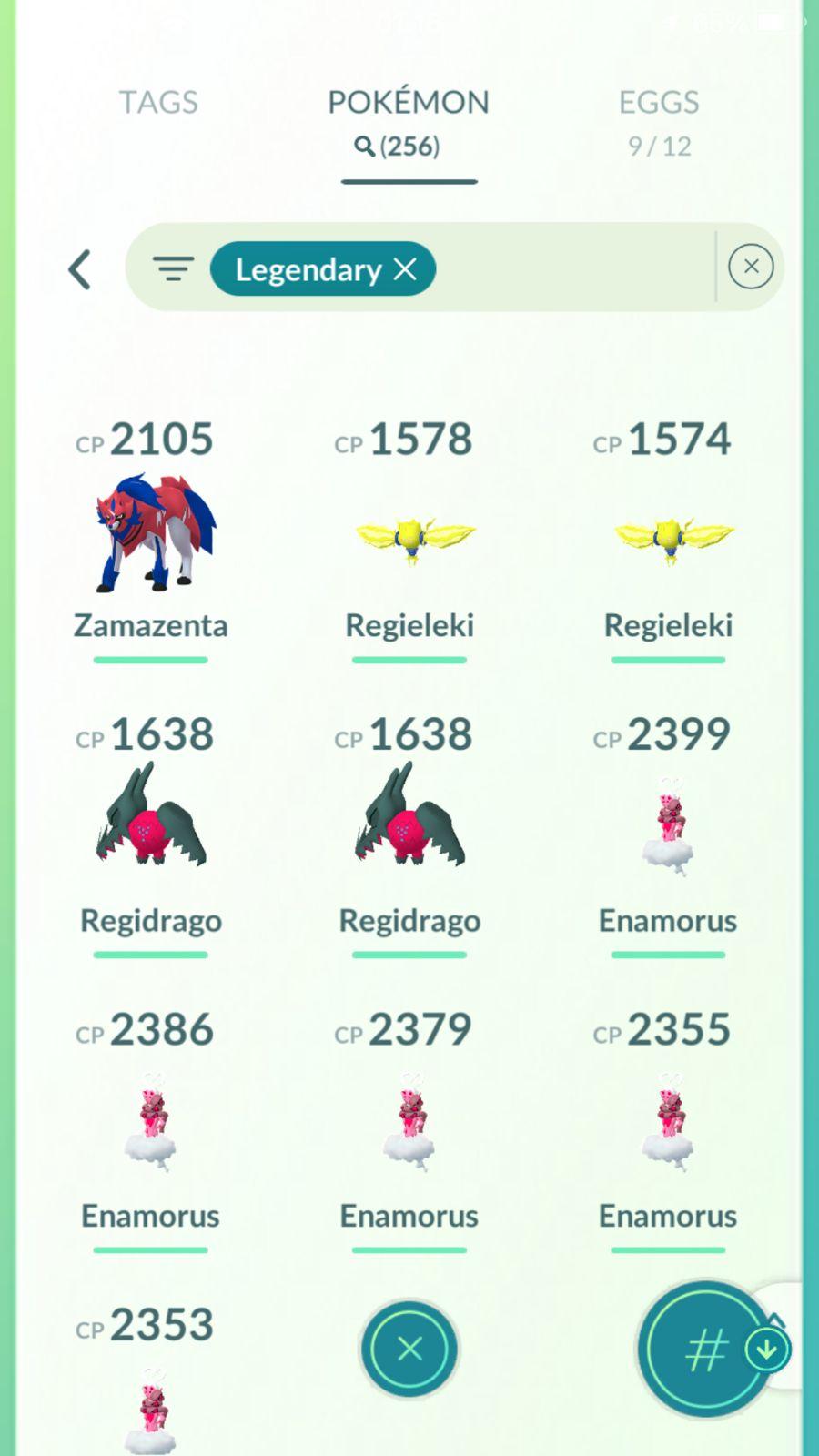The height and width of the screenshot is (1456, 819).
Task: Select Enamorus with CP 2386
Action: [151, 1125]
